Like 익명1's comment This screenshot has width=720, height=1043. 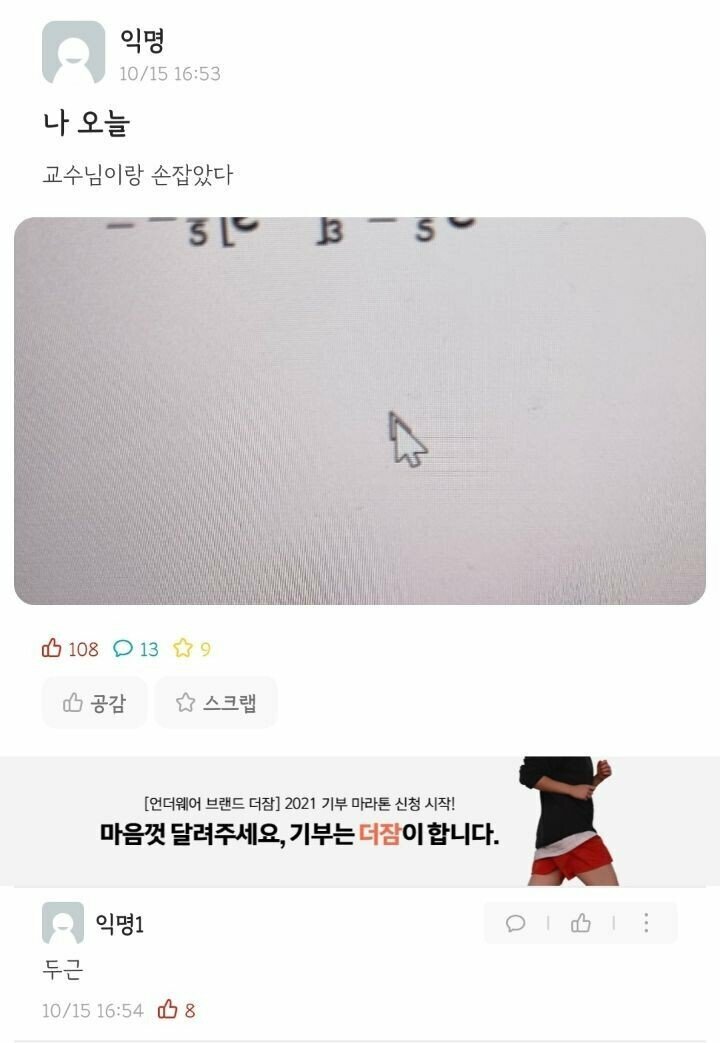coord(581,923)
